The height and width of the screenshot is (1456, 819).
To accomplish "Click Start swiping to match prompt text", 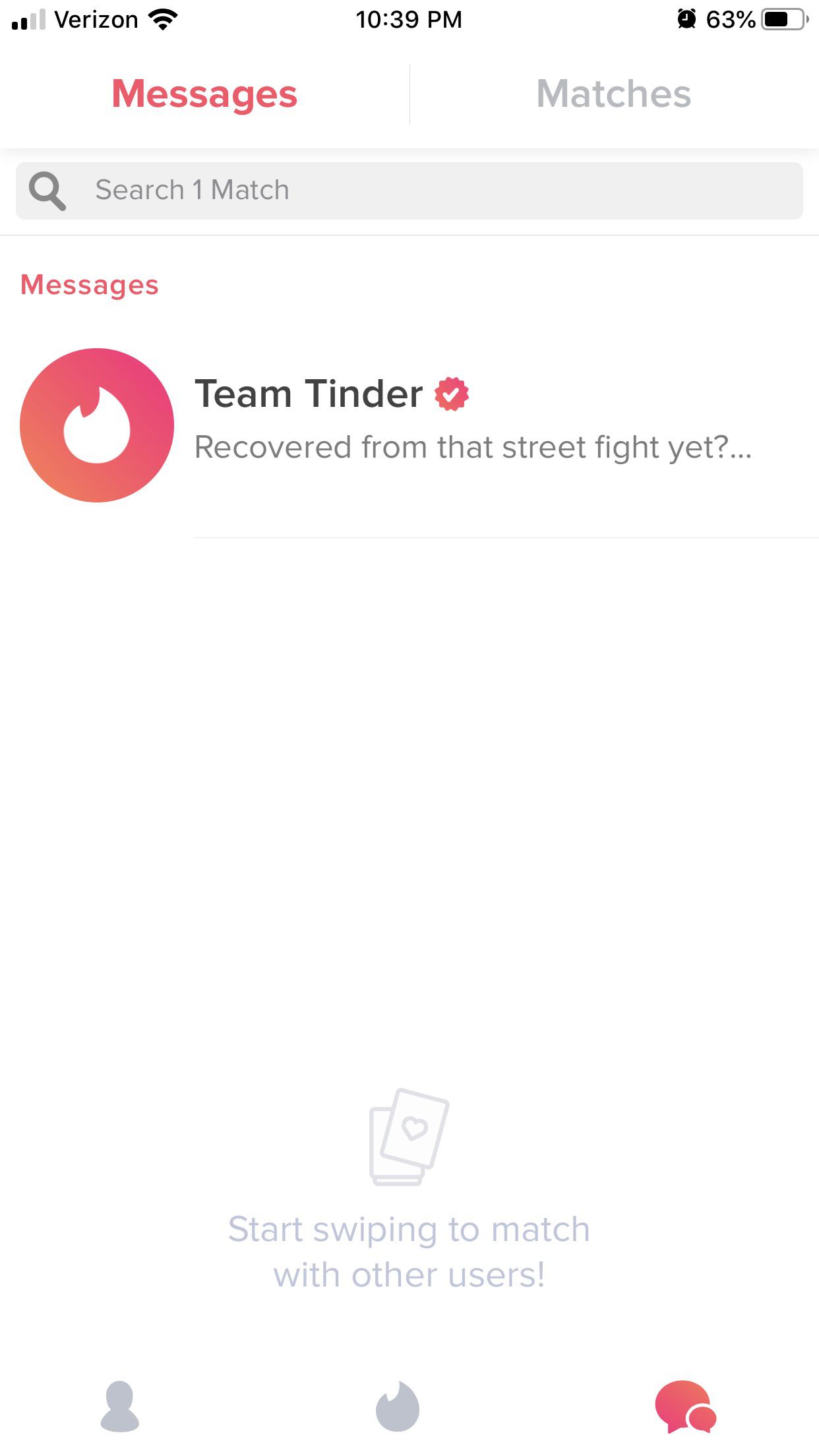I will click(409, 1250).
